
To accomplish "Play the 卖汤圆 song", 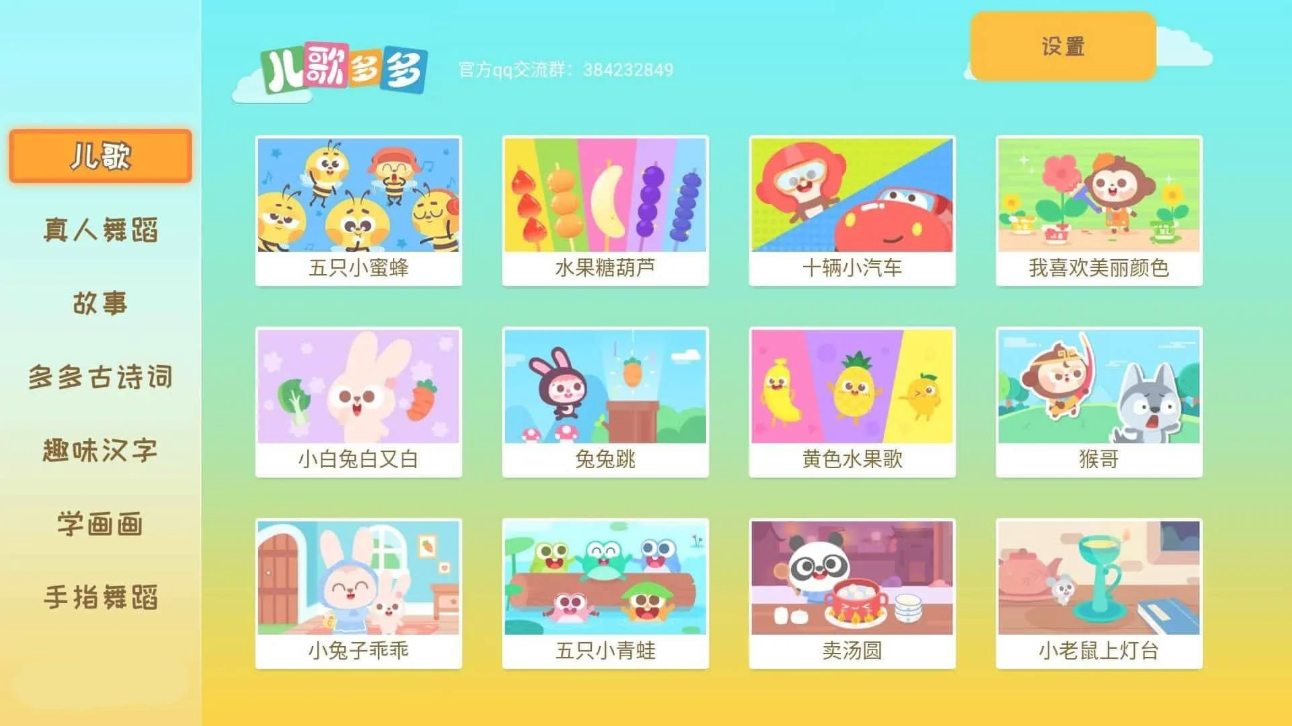I will (x=852, y=593).
